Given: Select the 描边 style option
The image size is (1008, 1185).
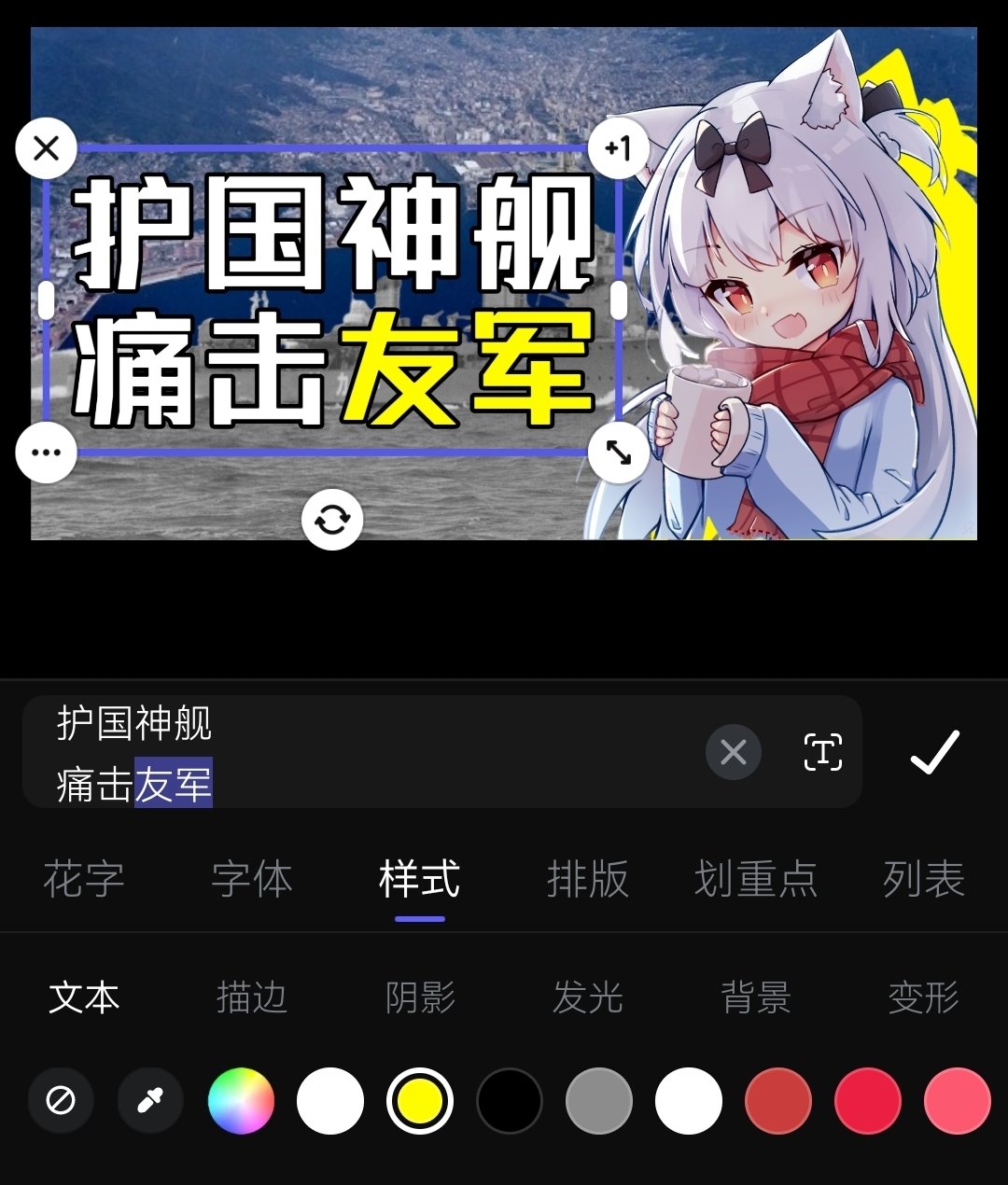Looking at the screenshot, I should [252, 997].
